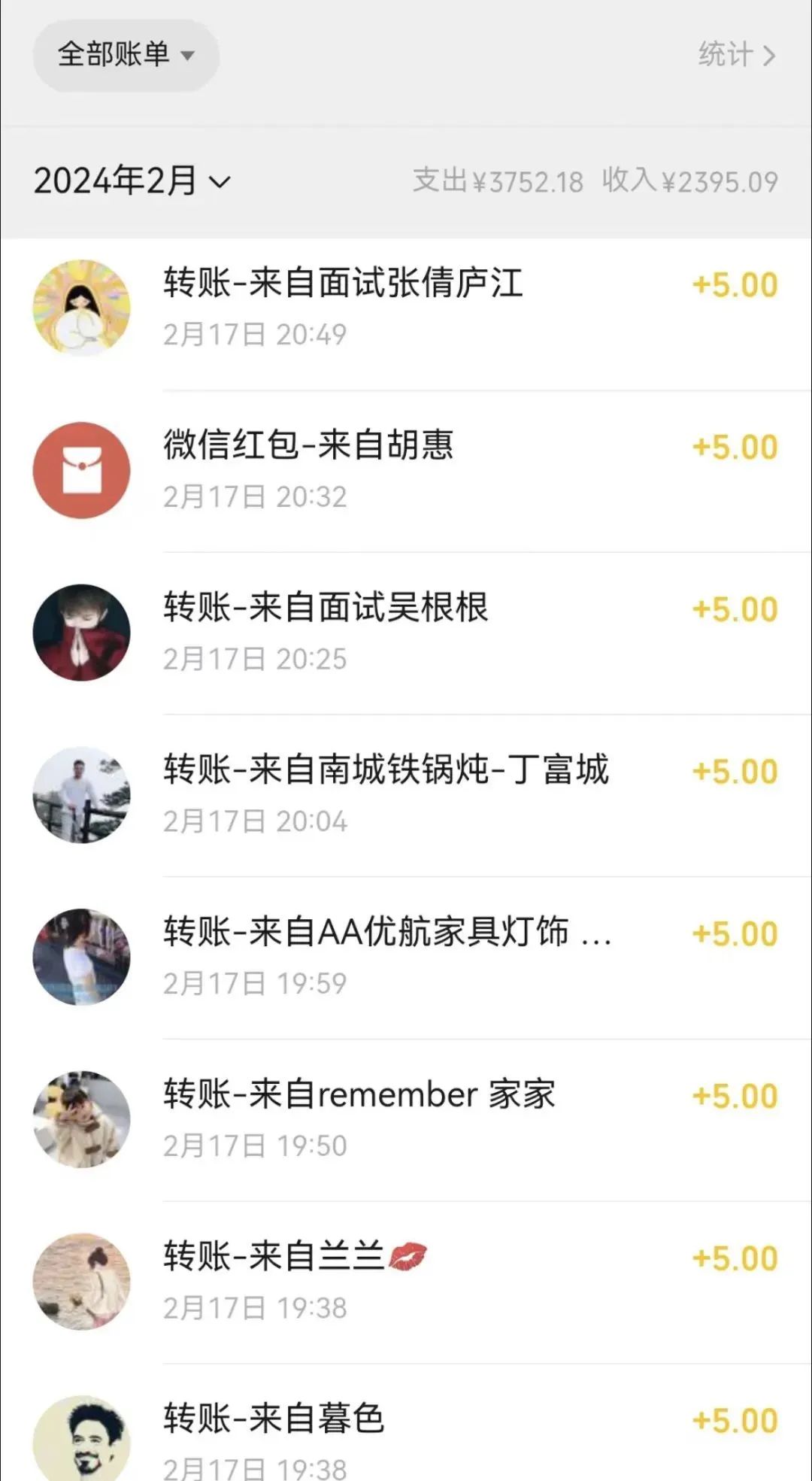The image size is (812, 1481).
Task: Click 丁富城's avatar photo
Action: click(81, 794)
